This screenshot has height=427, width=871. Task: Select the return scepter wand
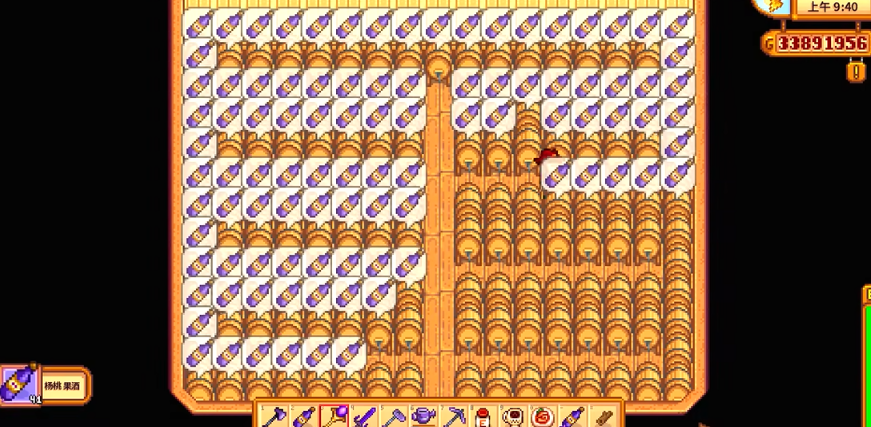pyautogui.click(x=335, y=415)
